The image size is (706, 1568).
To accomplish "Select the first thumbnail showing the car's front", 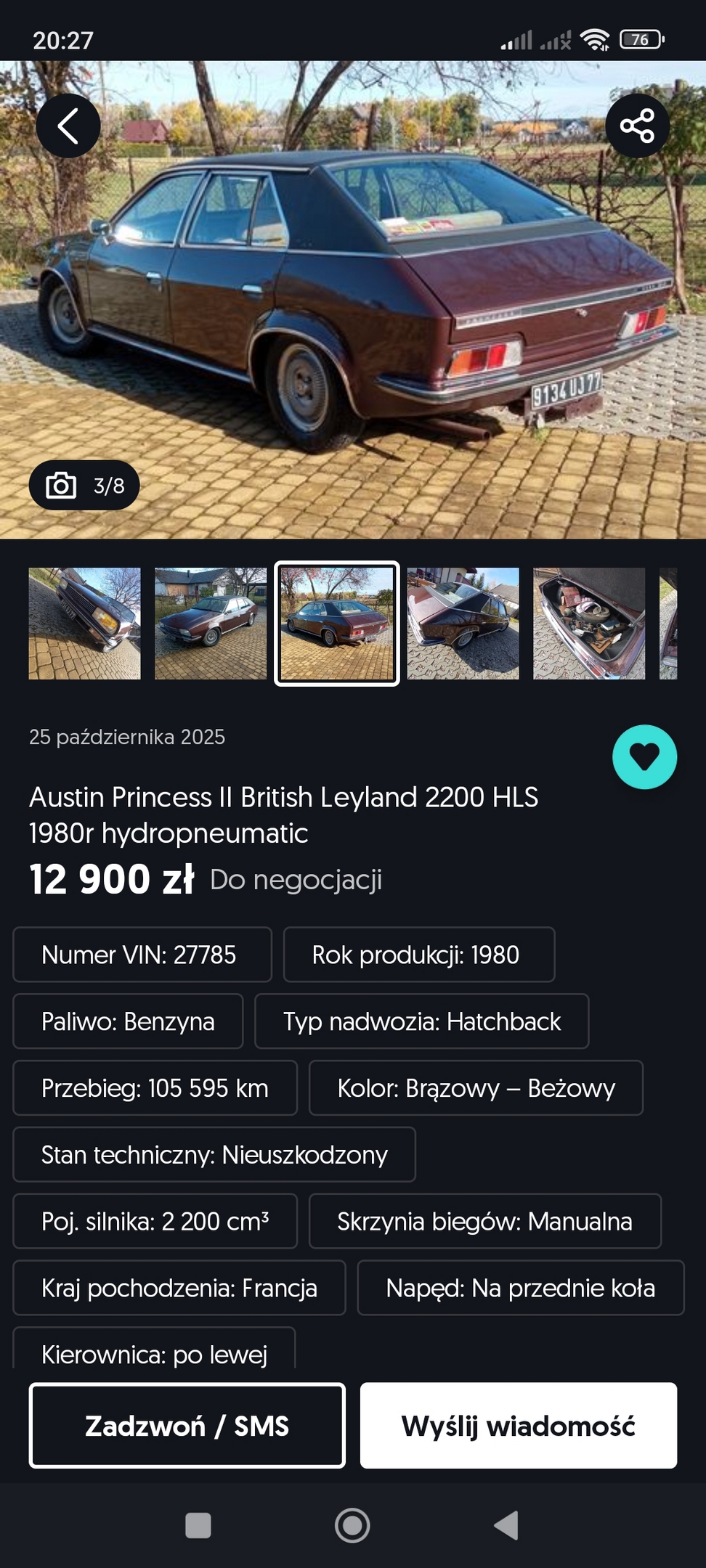I will [x=84, y=624].
